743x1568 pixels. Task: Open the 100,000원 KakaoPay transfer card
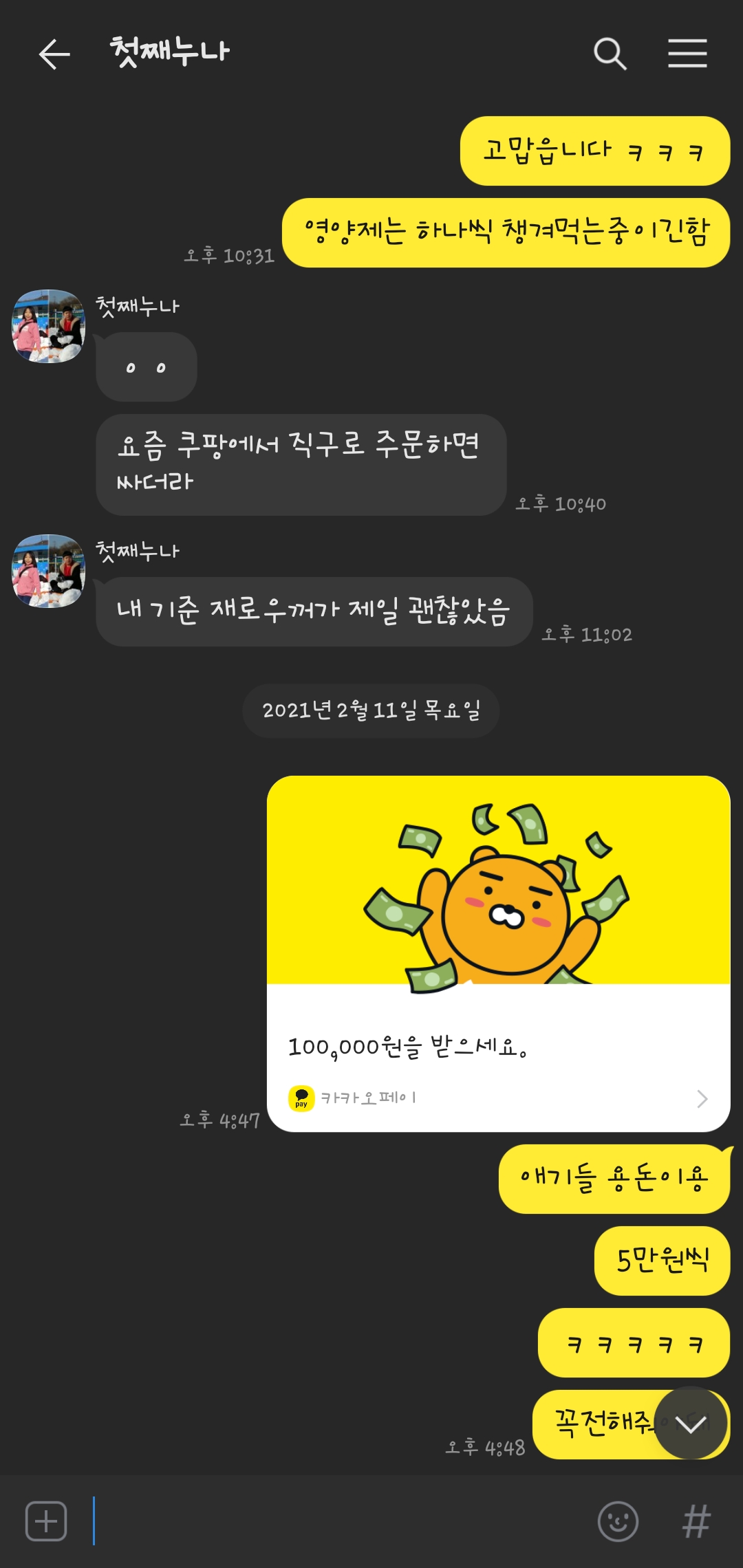[x=498, y=953]
